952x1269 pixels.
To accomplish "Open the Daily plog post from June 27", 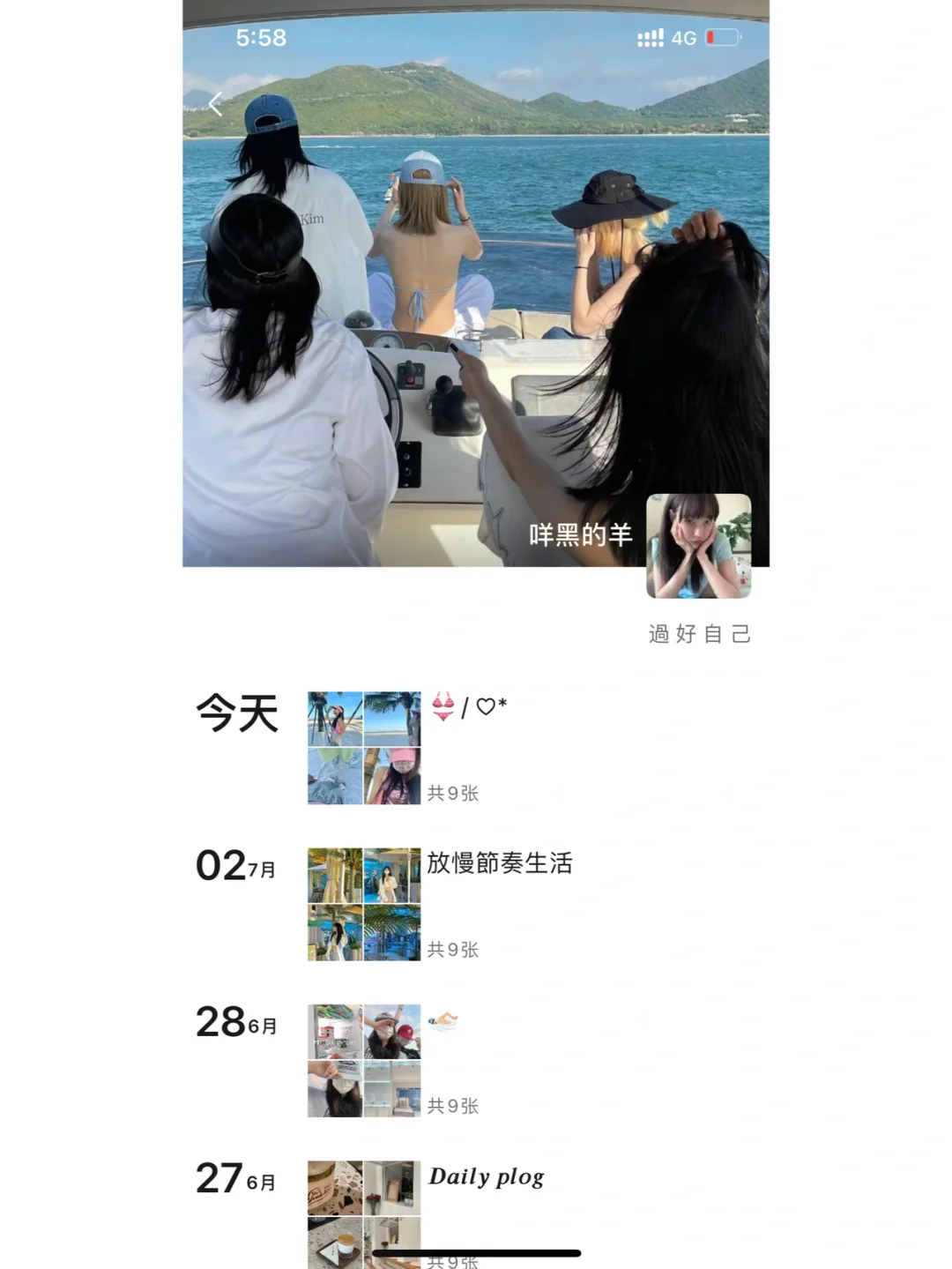I will pyautogui.click(x=486, y=1176).
